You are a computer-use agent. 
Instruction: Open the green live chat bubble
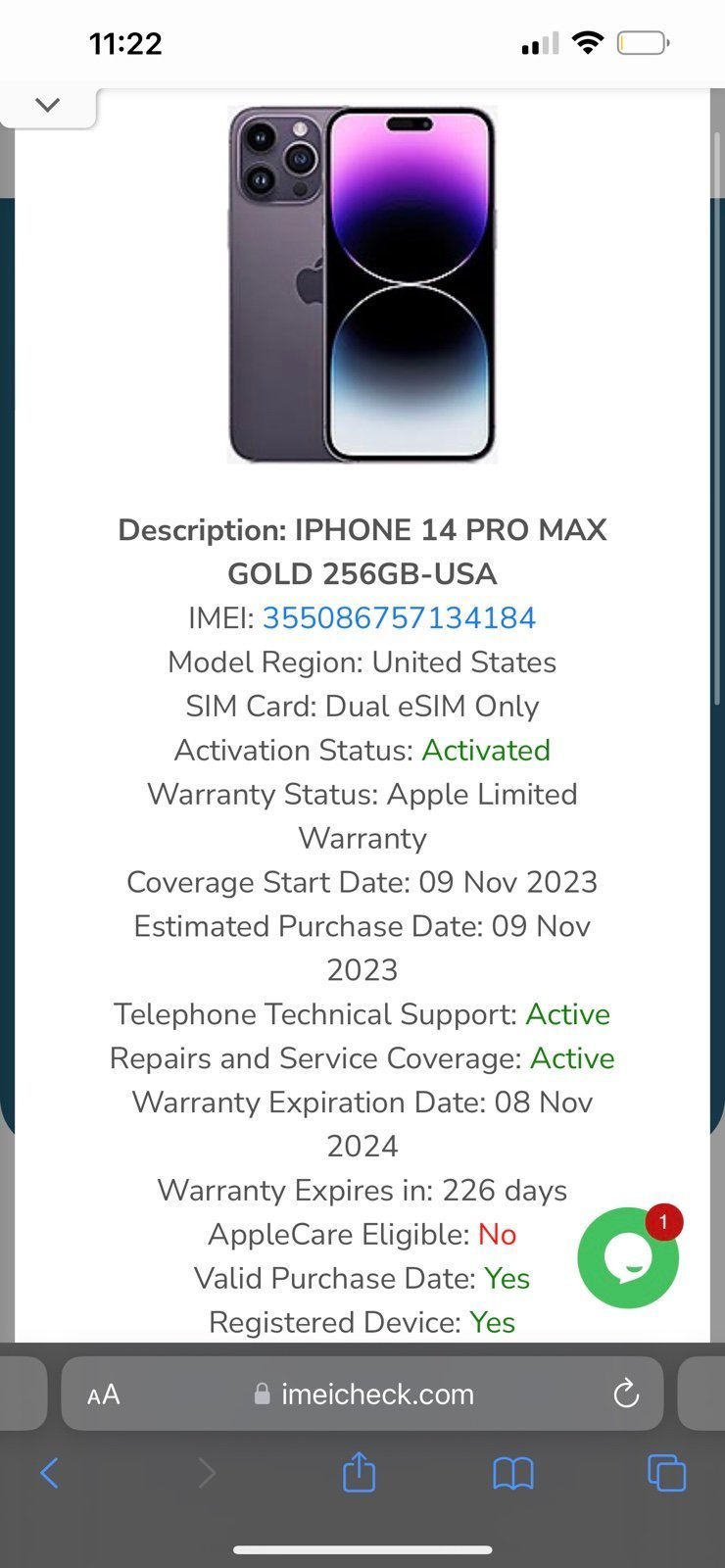point(627,1258)
